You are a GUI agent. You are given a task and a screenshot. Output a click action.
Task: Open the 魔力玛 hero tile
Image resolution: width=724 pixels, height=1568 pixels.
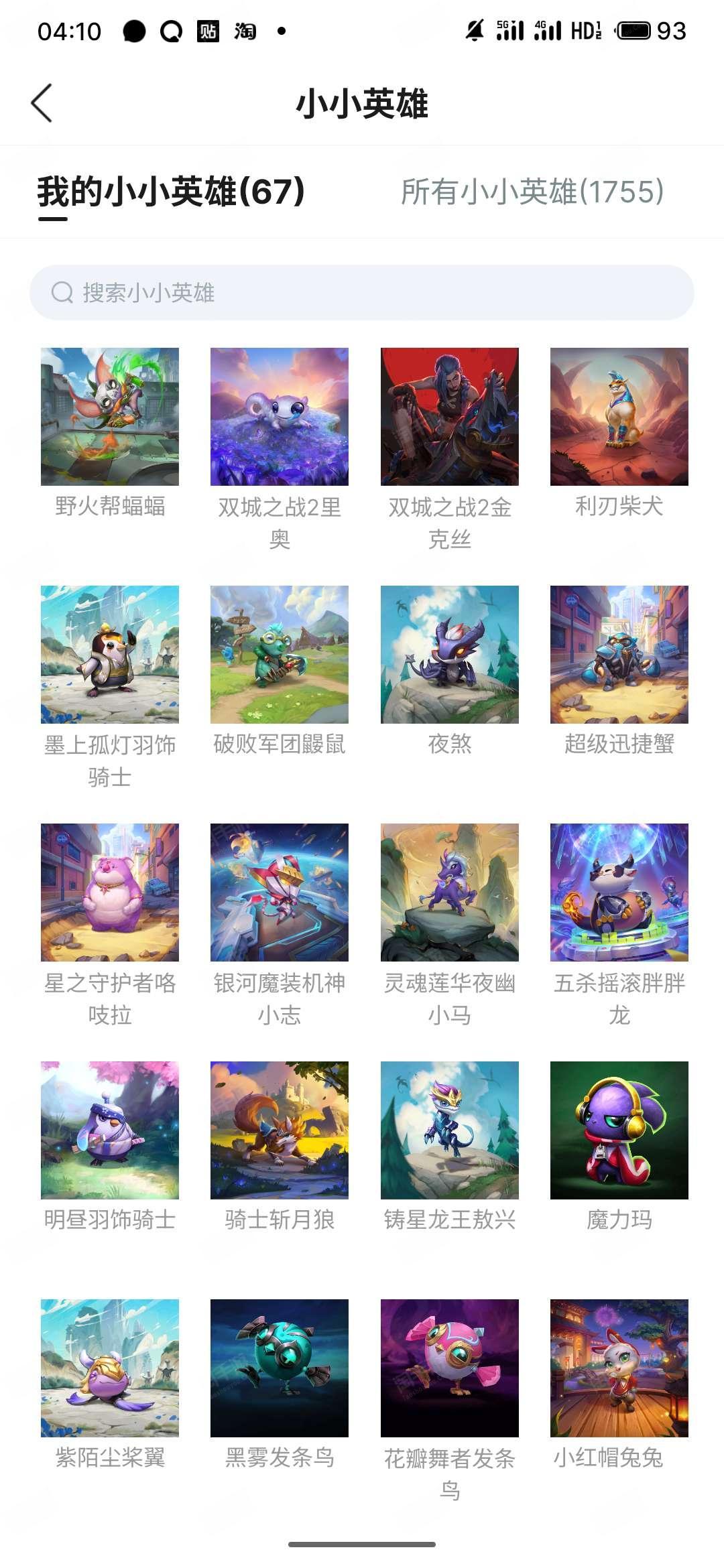(x=619, y=1130)
